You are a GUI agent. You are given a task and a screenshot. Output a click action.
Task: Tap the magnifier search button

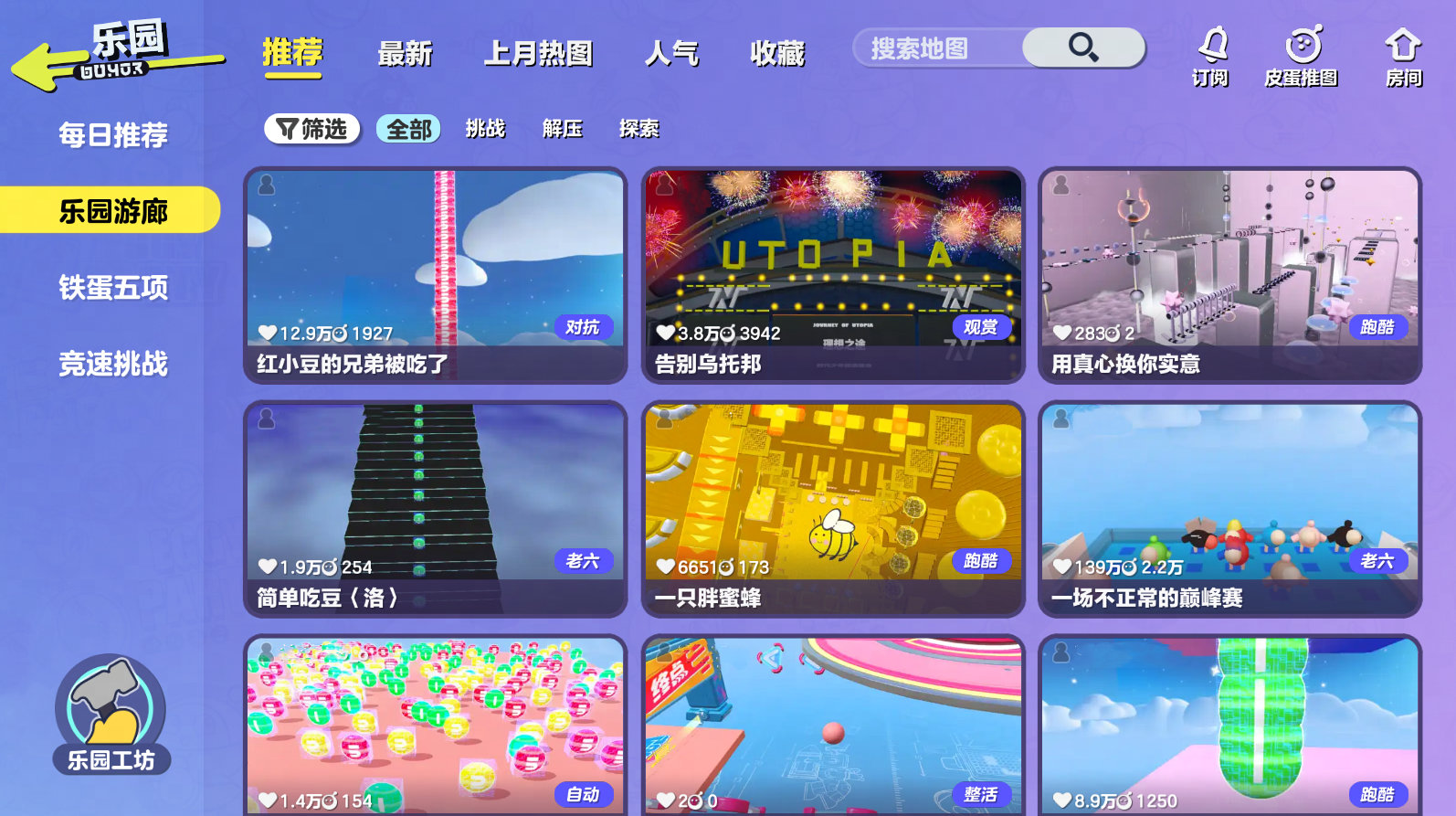pos(1083,48)
